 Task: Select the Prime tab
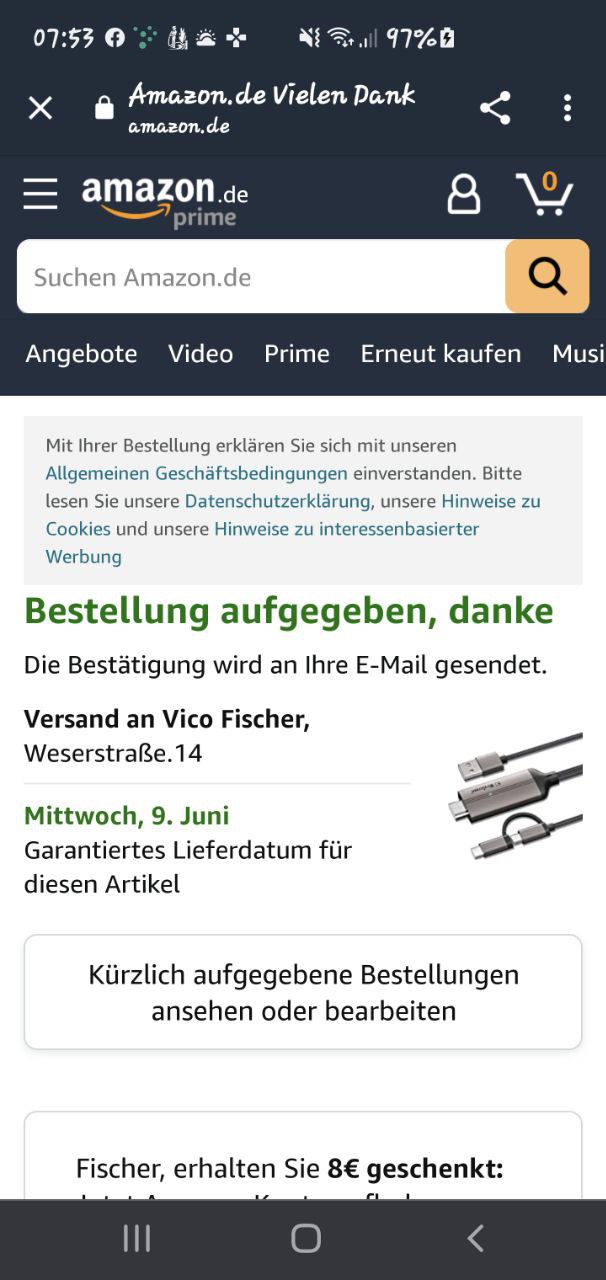[x=296, y=354]
